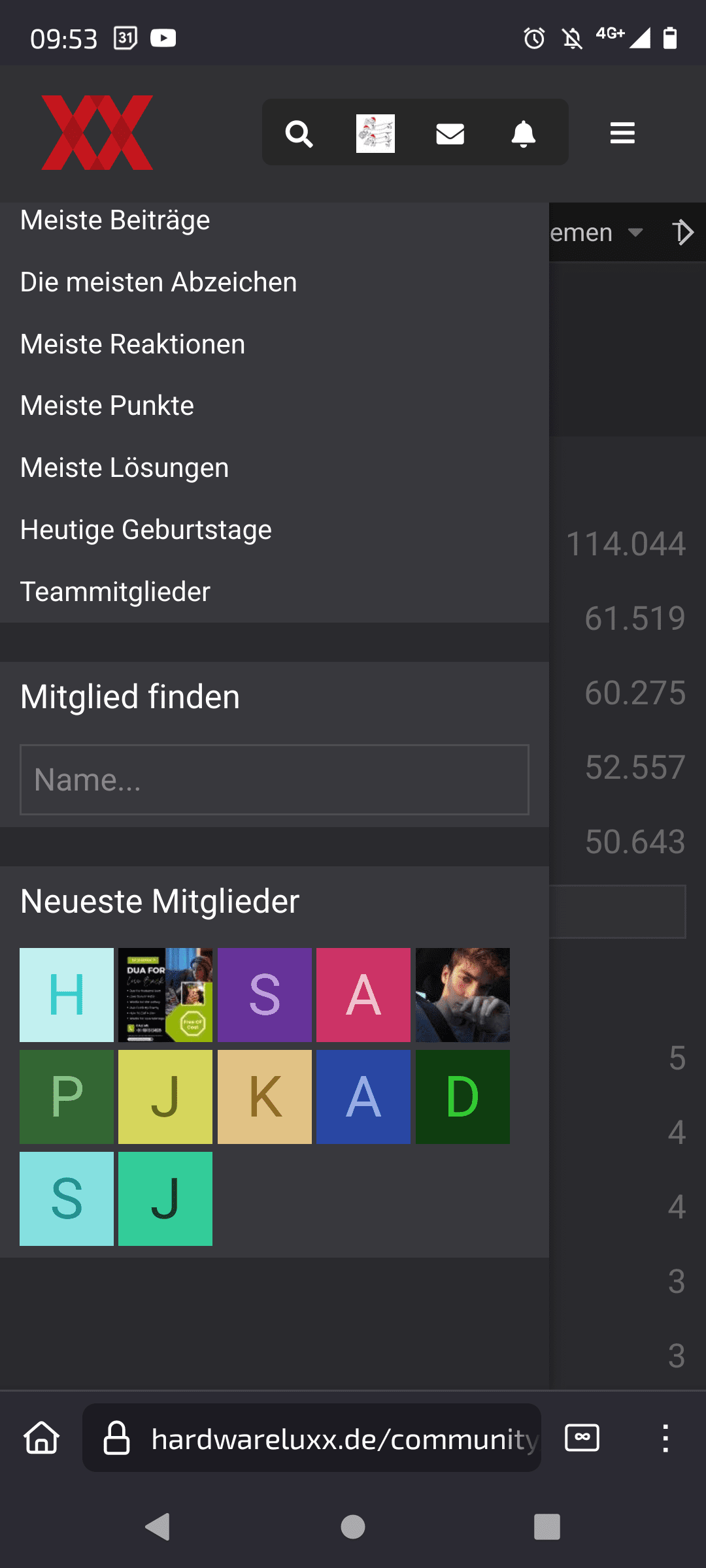Open the tan K member avatar
This screenshot has height=1568, width=706.
pyautogui.click(x=265, y=1097)
